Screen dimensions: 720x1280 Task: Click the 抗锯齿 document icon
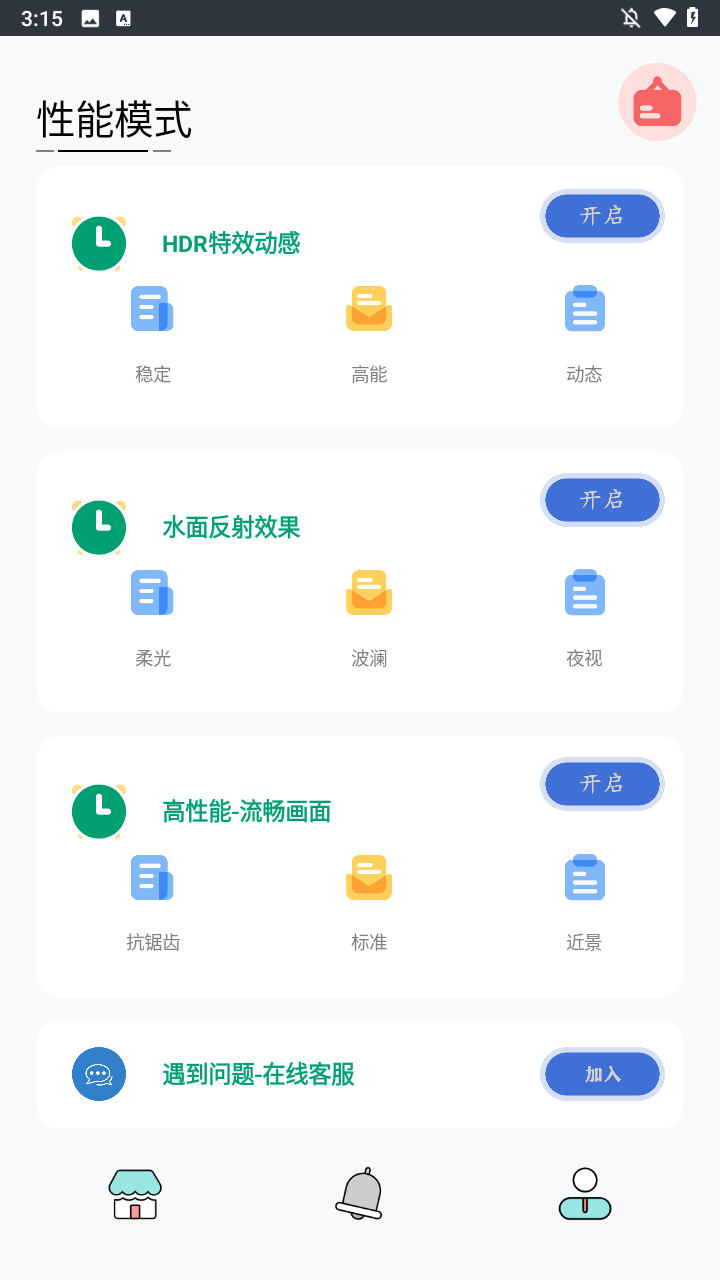click(x=152, y=877)
